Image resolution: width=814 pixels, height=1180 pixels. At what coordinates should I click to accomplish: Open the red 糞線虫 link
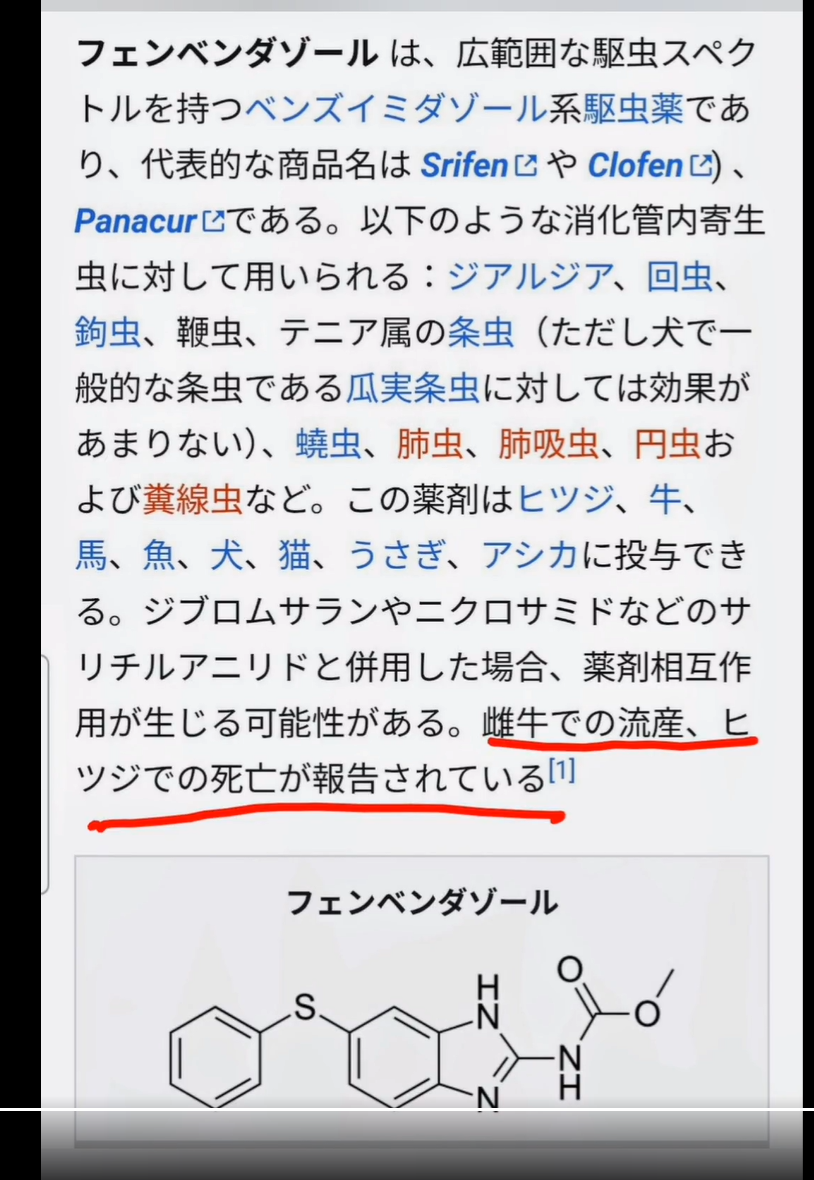tap(192, 498)
